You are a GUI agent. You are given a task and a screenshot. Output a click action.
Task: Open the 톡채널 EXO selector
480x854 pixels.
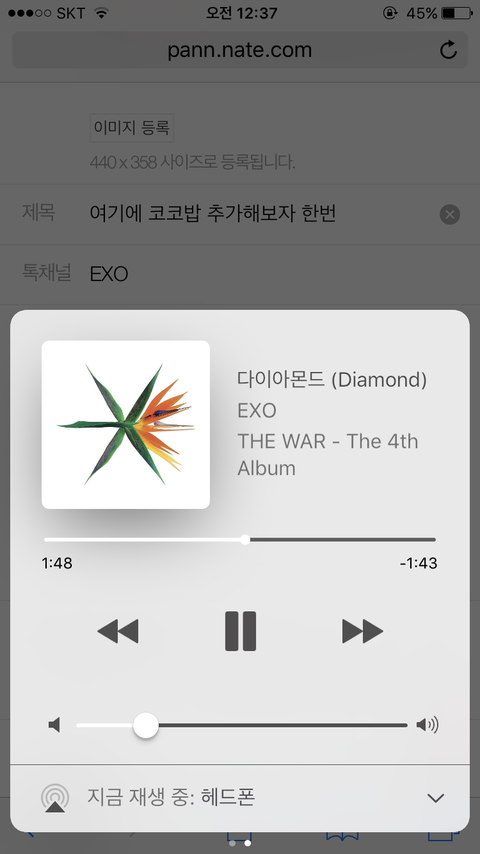(240, 274)
